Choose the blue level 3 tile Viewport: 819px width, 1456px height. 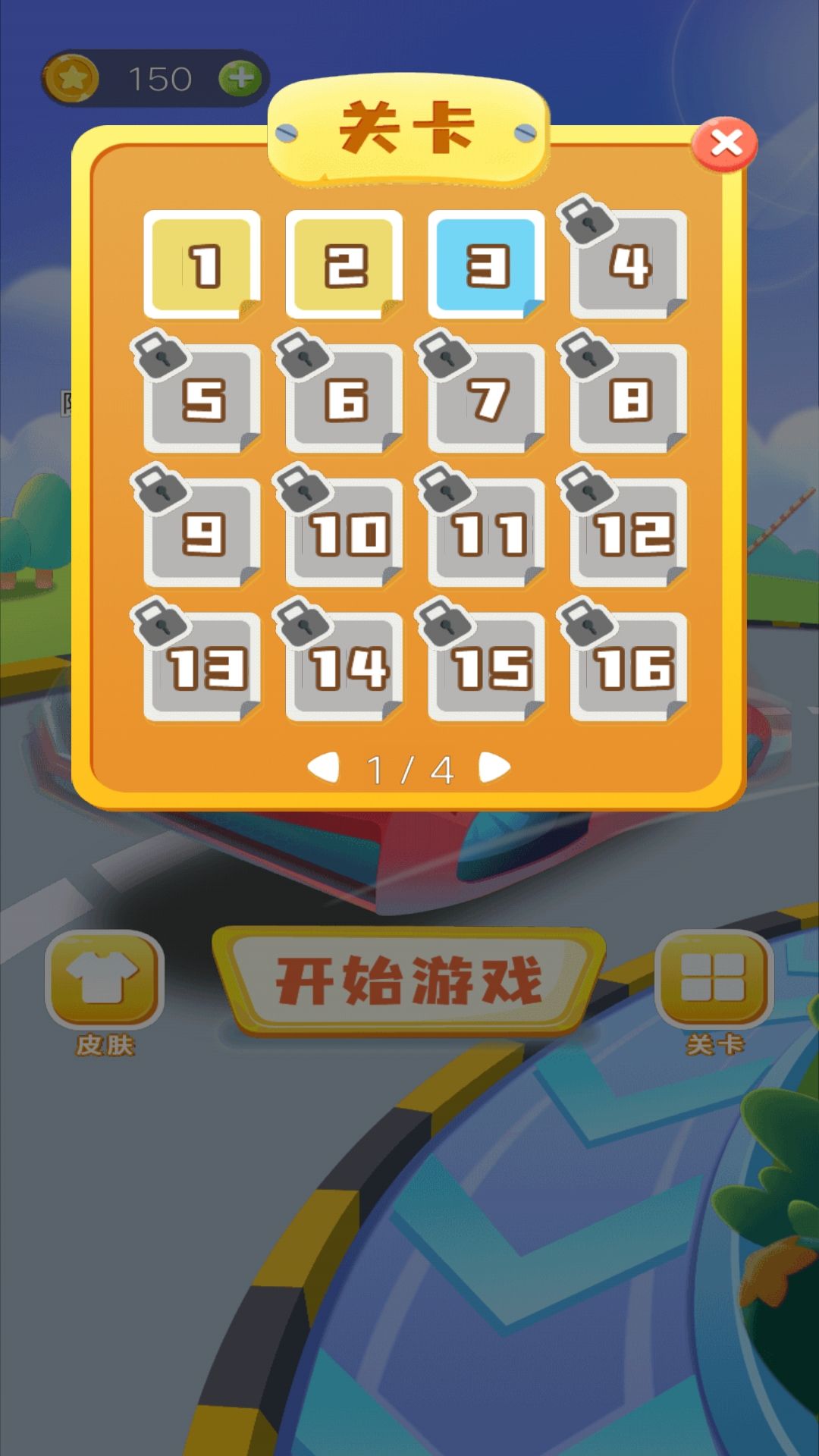[486, 265]
